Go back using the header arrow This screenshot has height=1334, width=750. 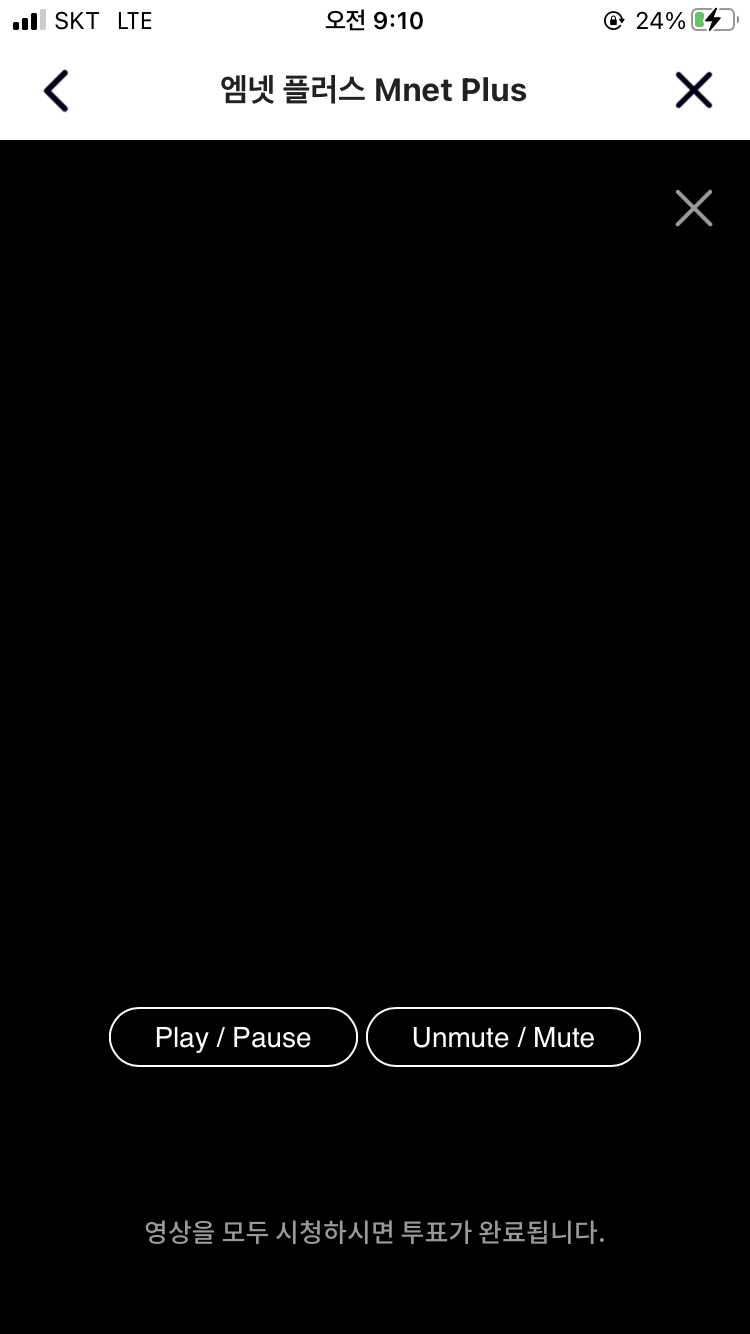point(56,91)
